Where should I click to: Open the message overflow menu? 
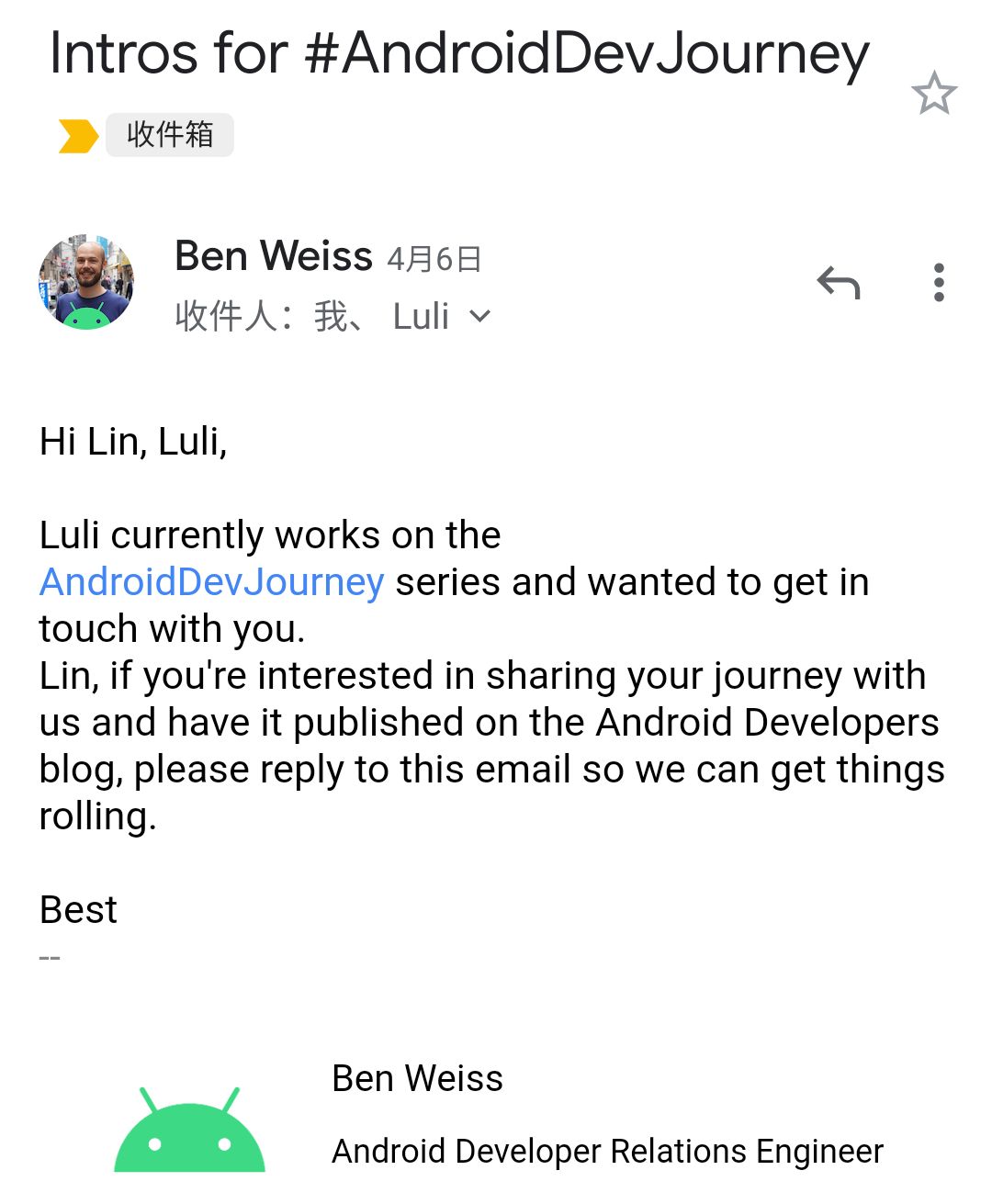coord(938,283)
